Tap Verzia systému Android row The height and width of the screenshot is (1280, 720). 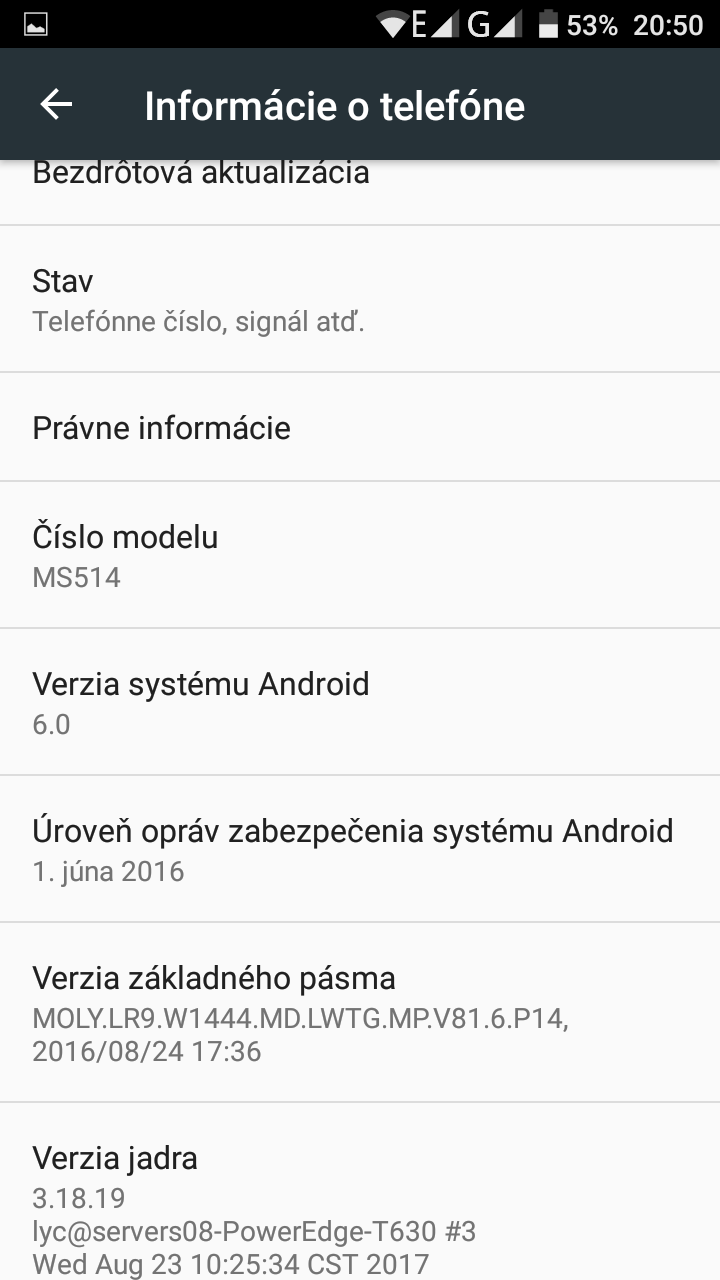(360, 702)
